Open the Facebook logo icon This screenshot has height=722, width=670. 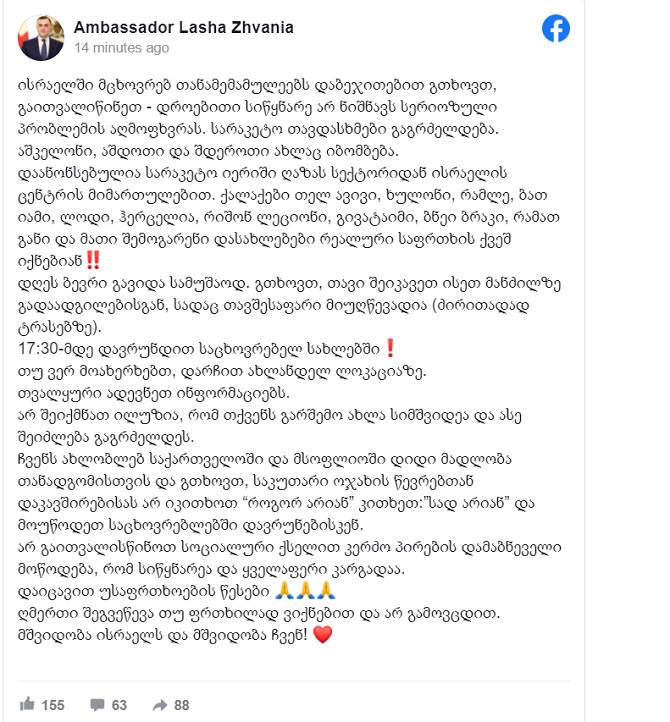(x=556, y=29)
